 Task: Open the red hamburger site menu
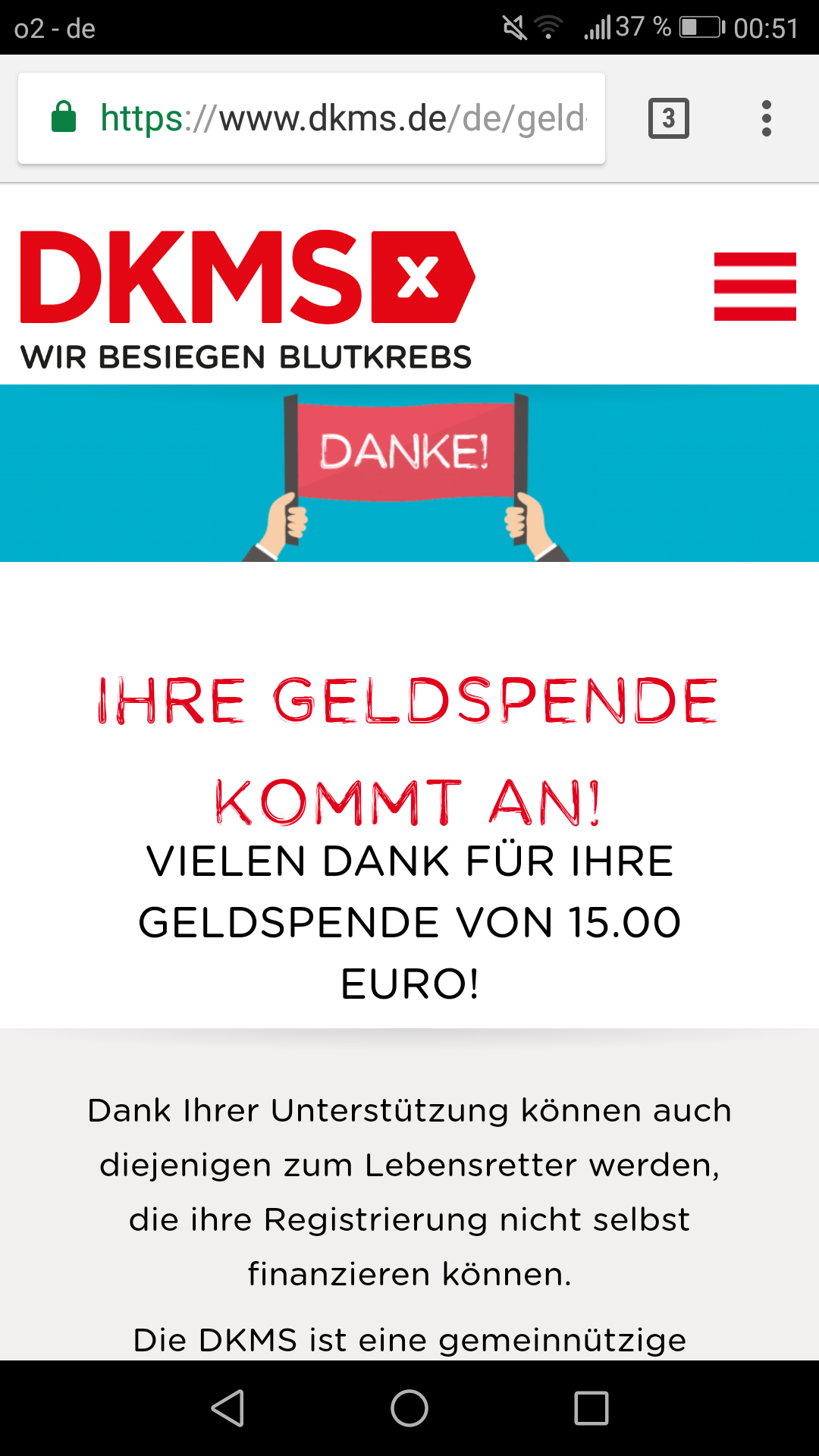[755, 287]
